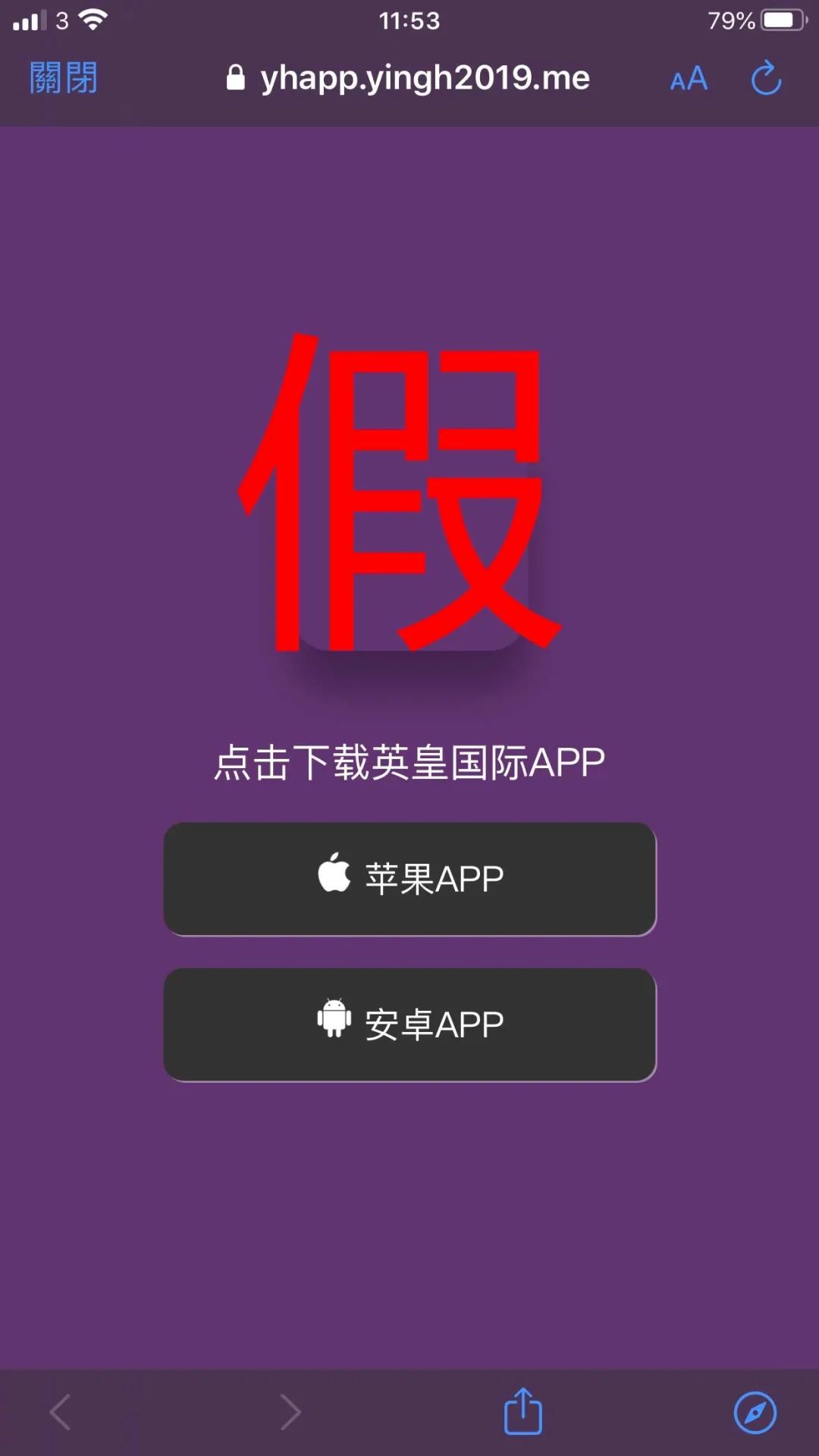Screen dimensions: 819x1456
Task: Open the AA text size menu
Action: coord(689,79)
